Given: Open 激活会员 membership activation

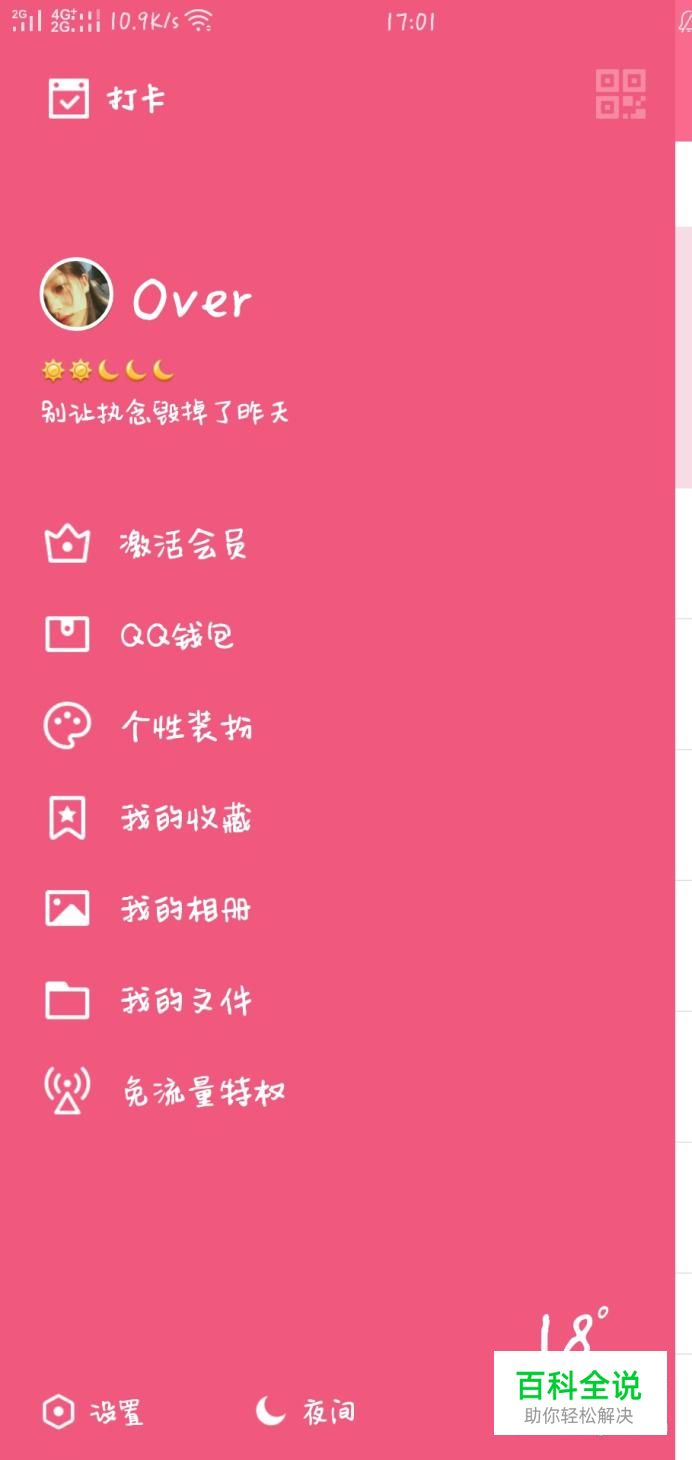Looking at the screenshot, I should pyautogui.click(x=146, y=545).
